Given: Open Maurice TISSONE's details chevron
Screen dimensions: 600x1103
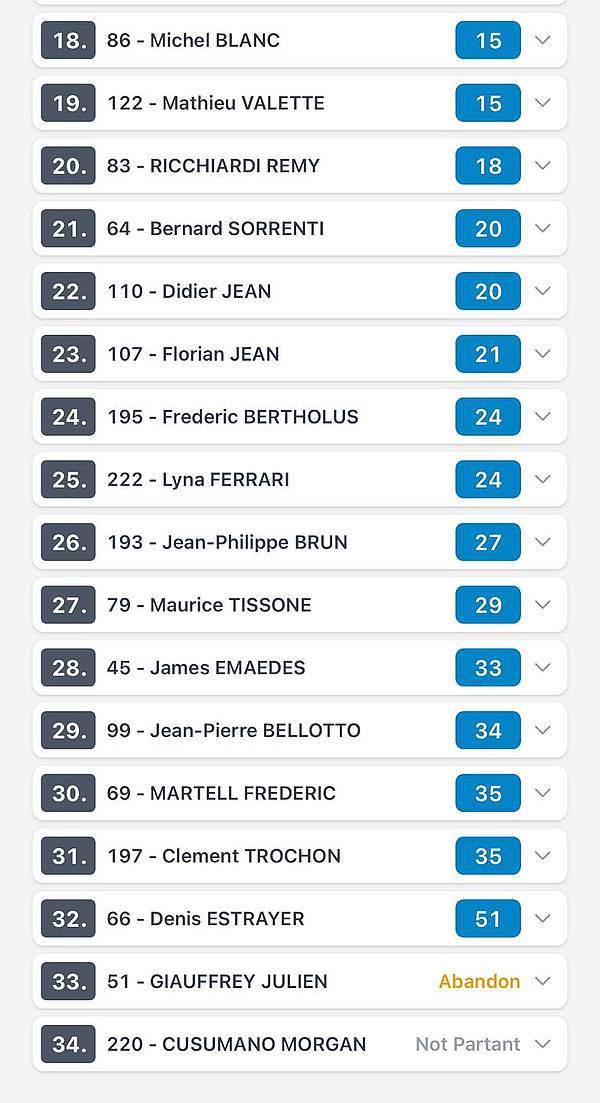Looking at the screenshot, I should coord(542,604).
